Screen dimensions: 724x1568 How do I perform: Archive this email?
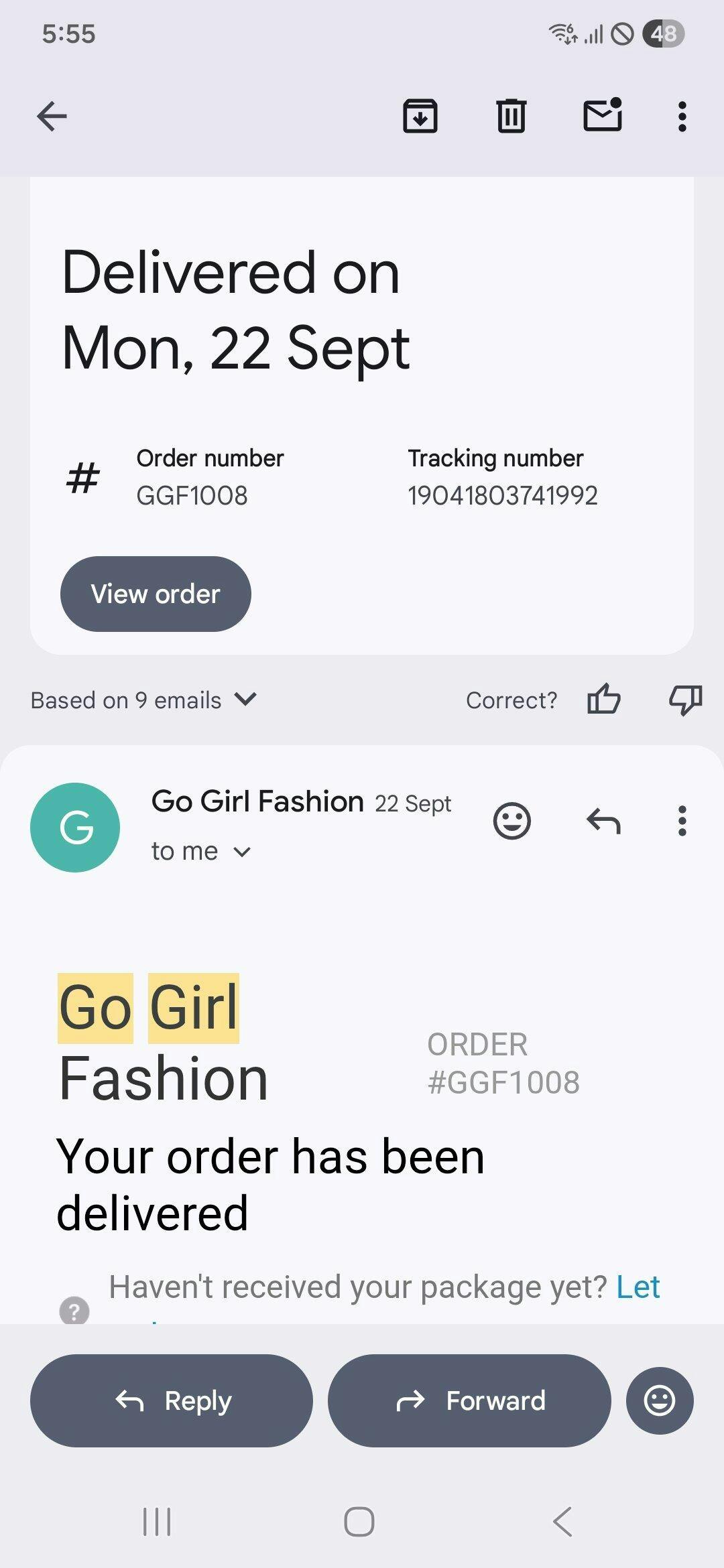(420, 117)
